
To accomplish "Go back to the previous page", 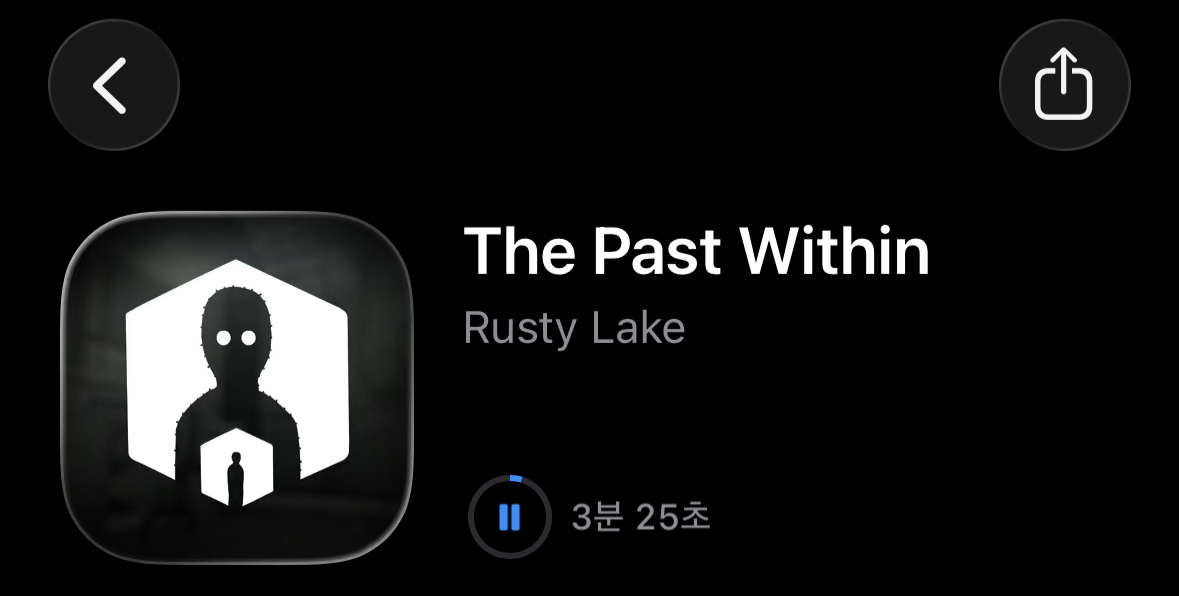I will point(113,85).
